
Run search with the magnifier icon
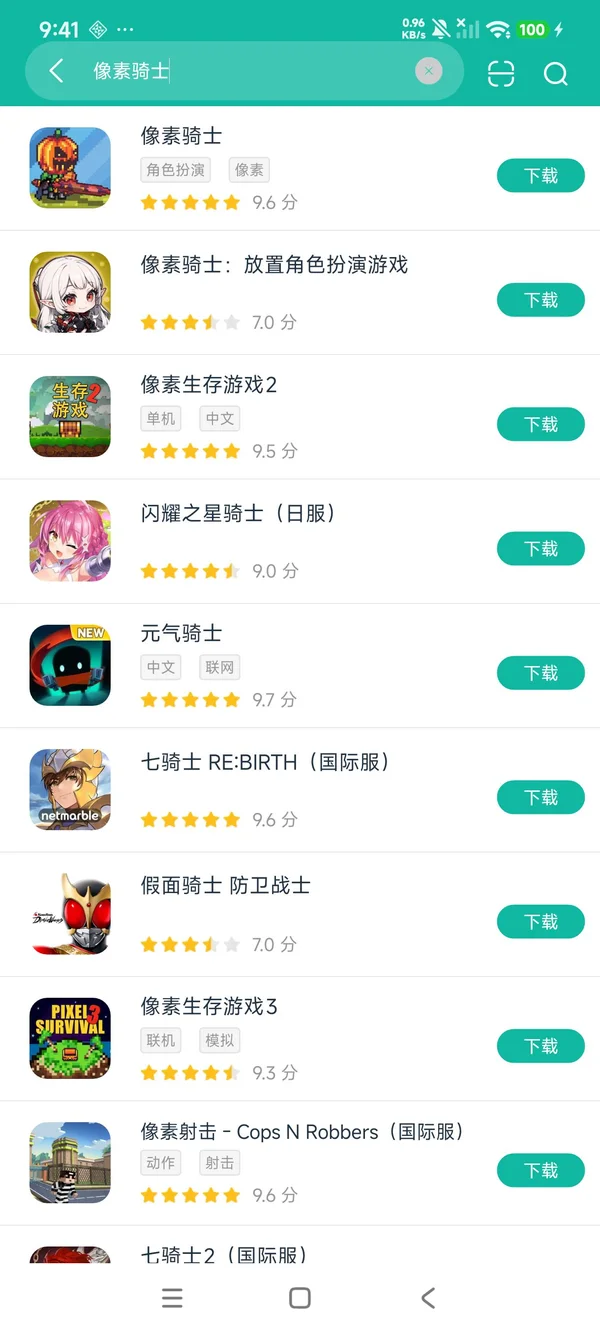click(555, 73)
